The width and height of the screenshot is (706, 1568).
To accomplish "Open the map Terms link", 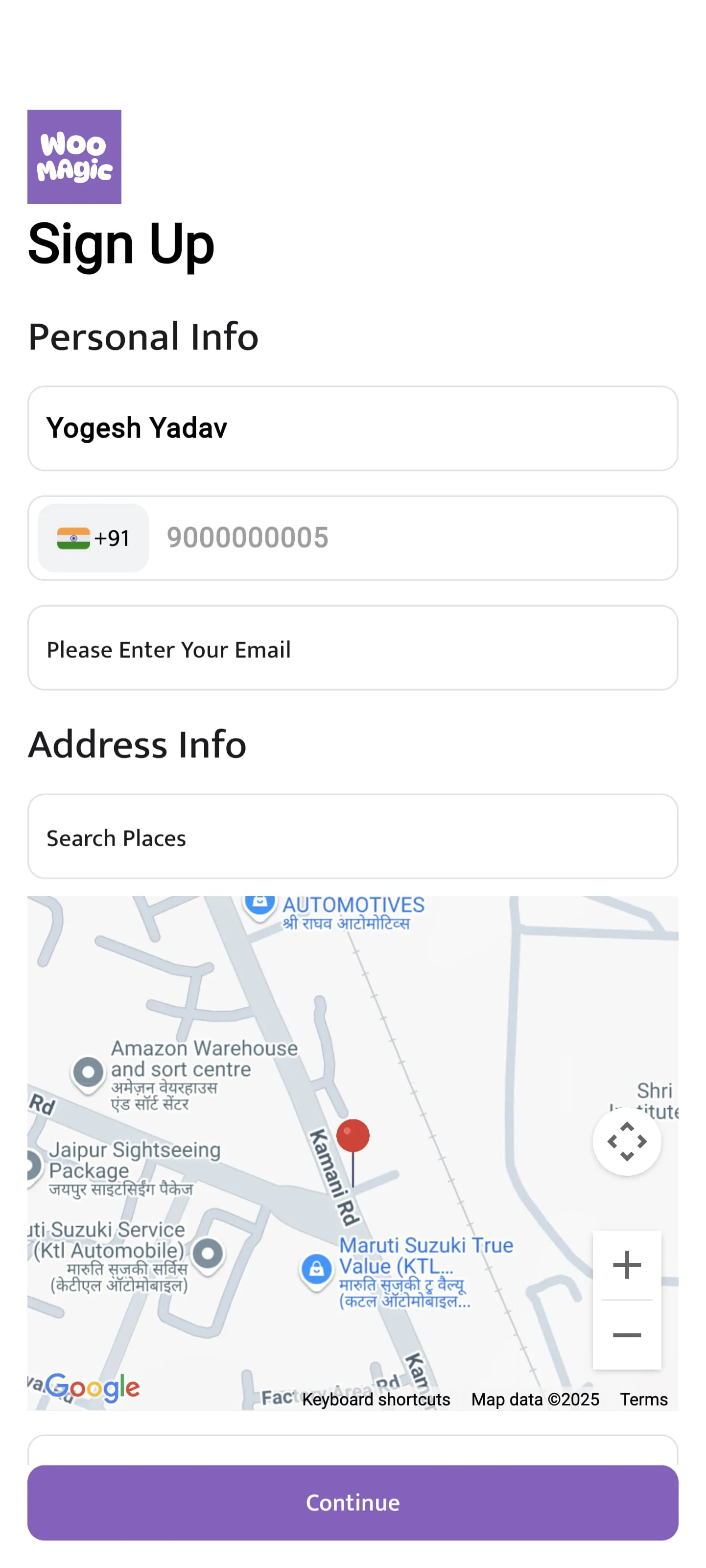I will (643, 1400).
